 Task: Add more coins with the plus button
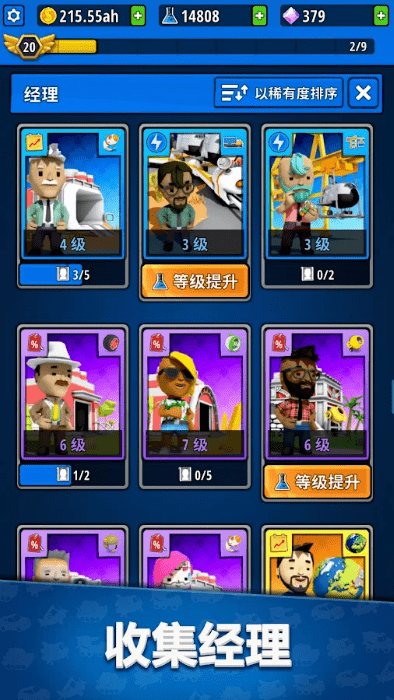pyautogui.click(x=138, y=17)
